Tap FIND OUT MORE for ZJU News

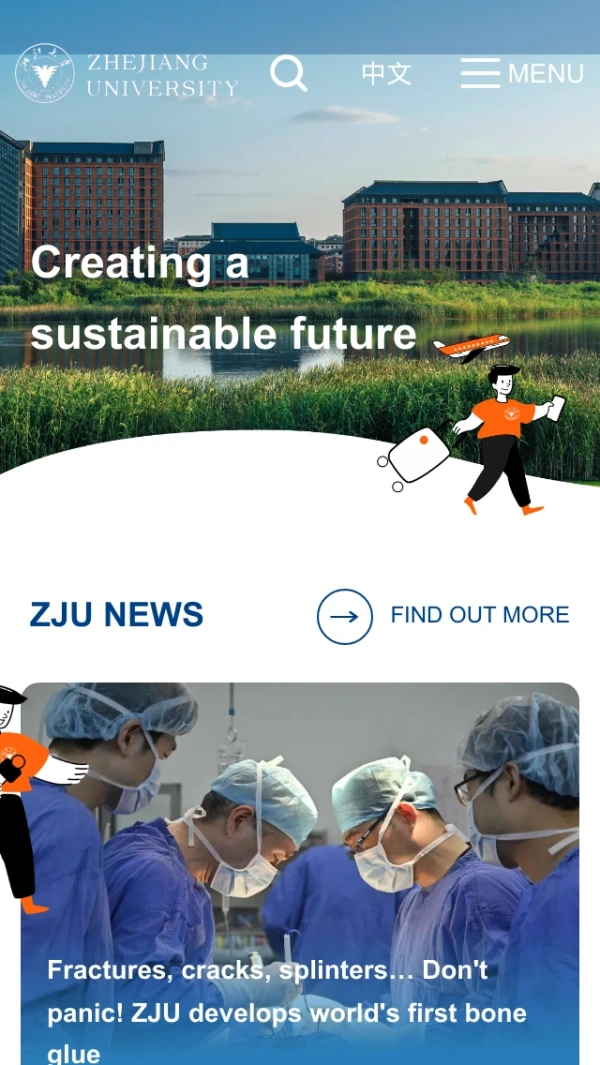click(x=444, y=615)
